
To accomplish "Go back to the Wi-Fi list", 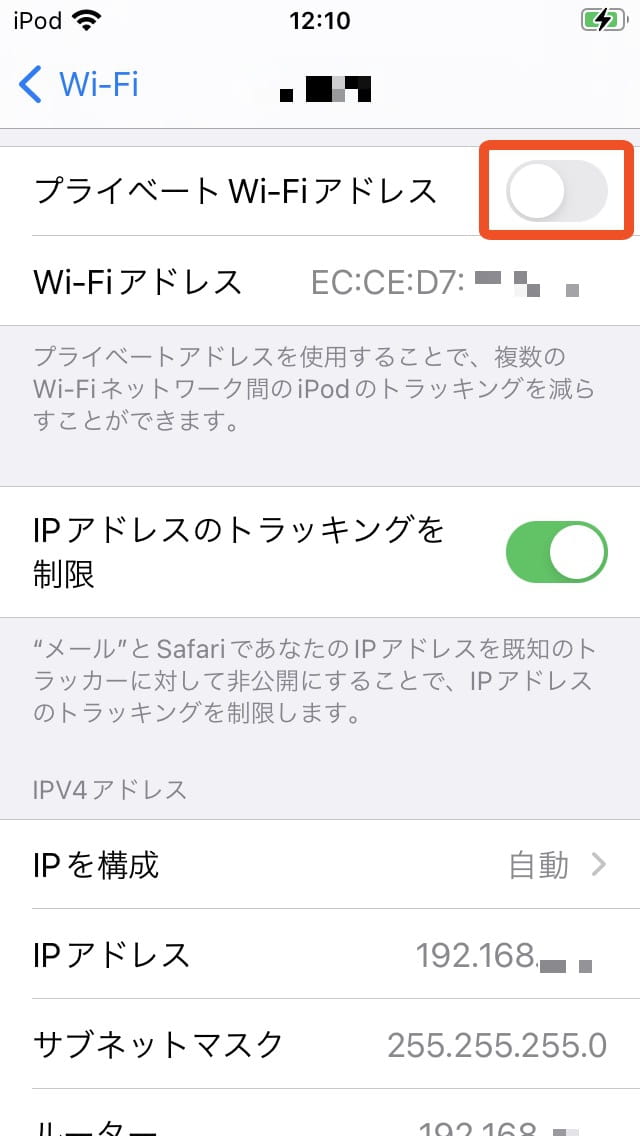I will [78, 85].
